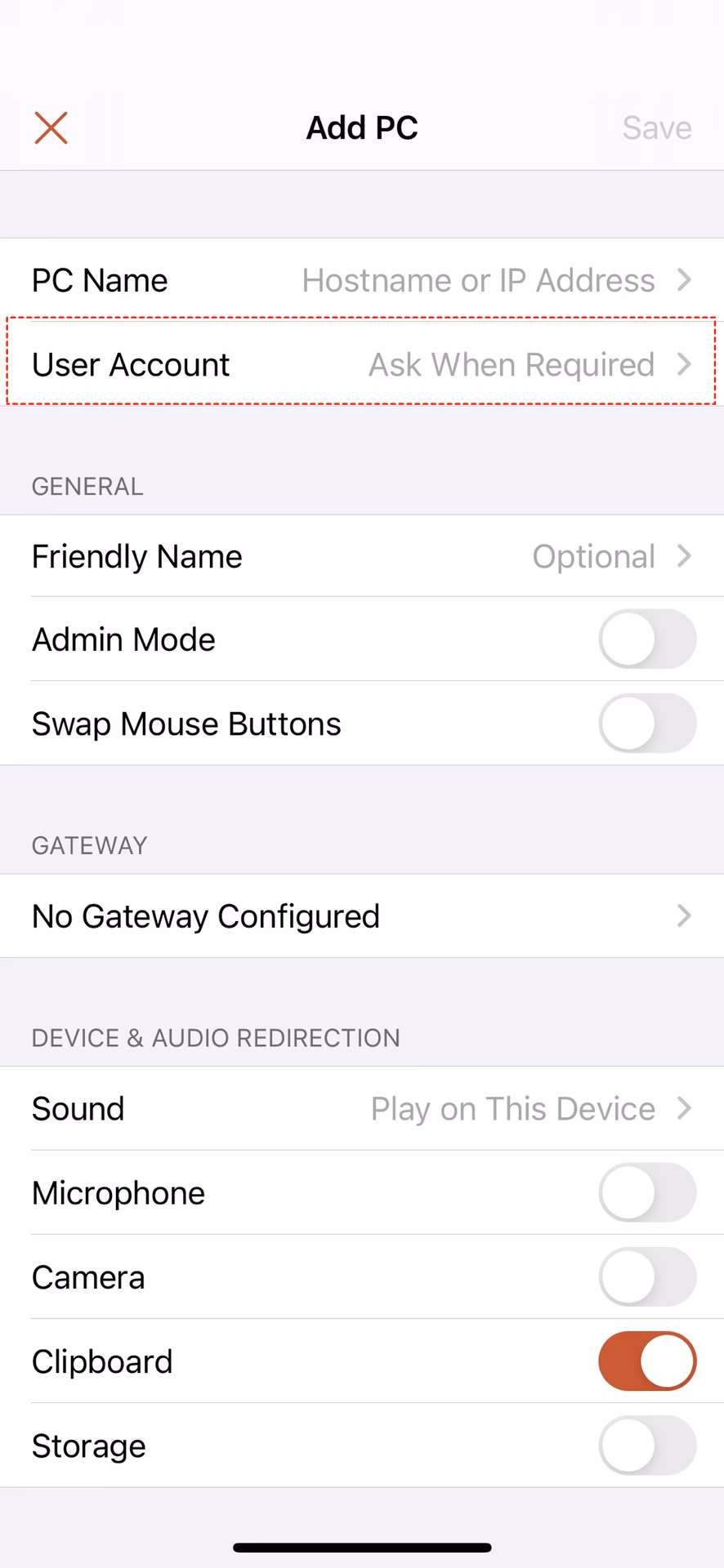Toggle Admin Mode switch on
Screen dimensions: 724x1568
click(x=646, y=639)
